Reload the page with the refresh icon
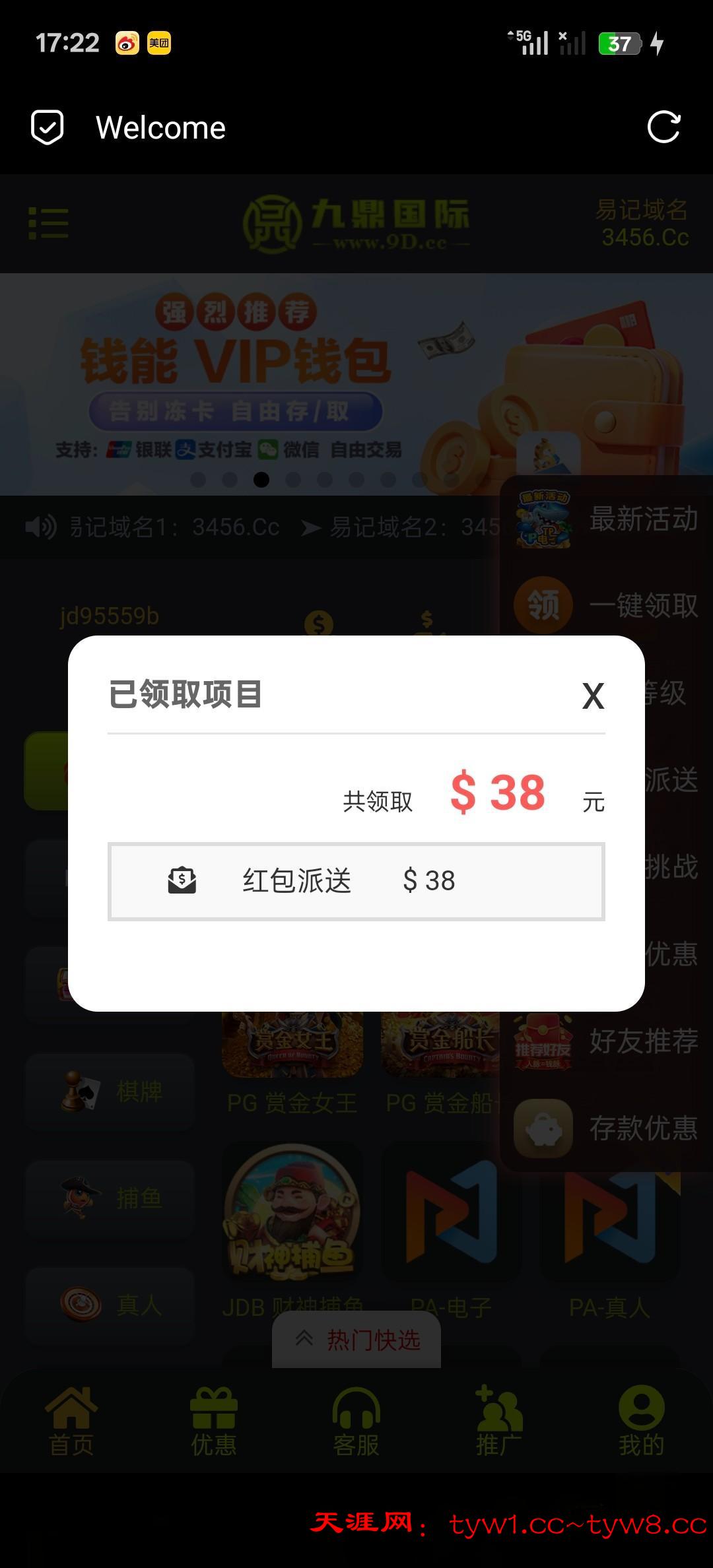Screen dimensions: 713x1568 pyautogui.click(x=663, y=127)
